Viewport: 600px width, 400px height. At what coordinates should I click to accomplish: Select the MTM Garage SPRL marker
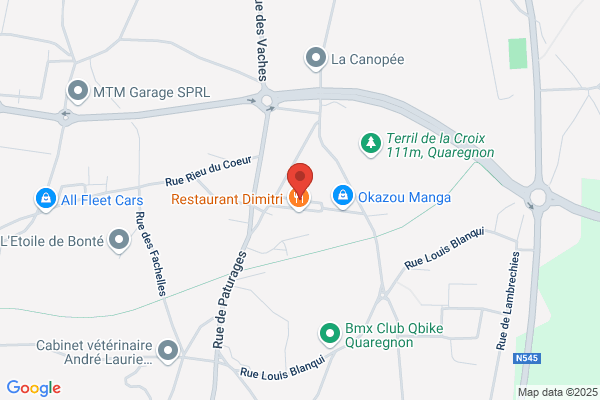(x=78, y=91)
